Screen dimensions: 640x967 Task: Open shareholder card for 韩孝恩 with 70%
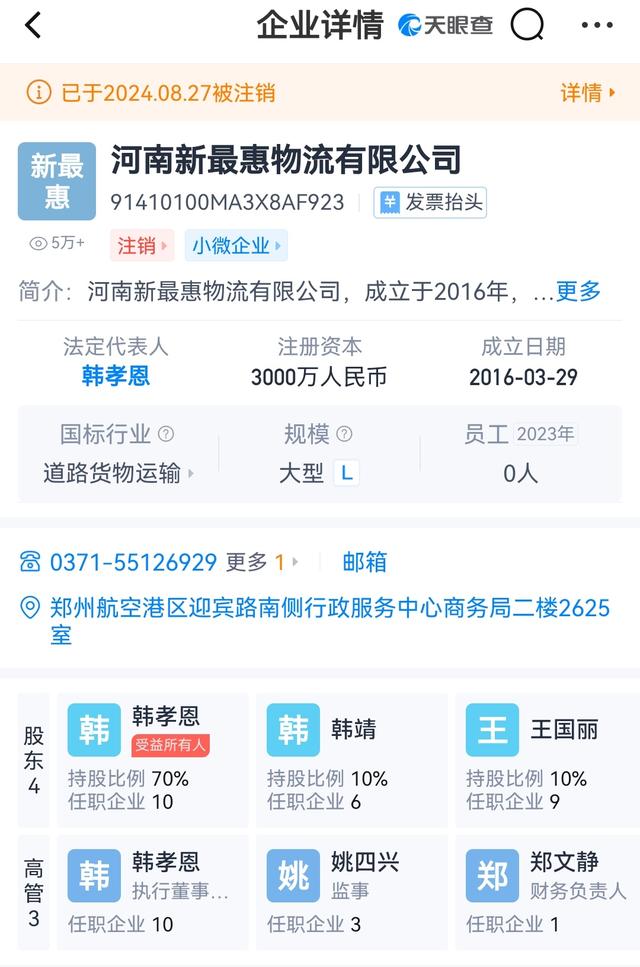tap(152, 759)
